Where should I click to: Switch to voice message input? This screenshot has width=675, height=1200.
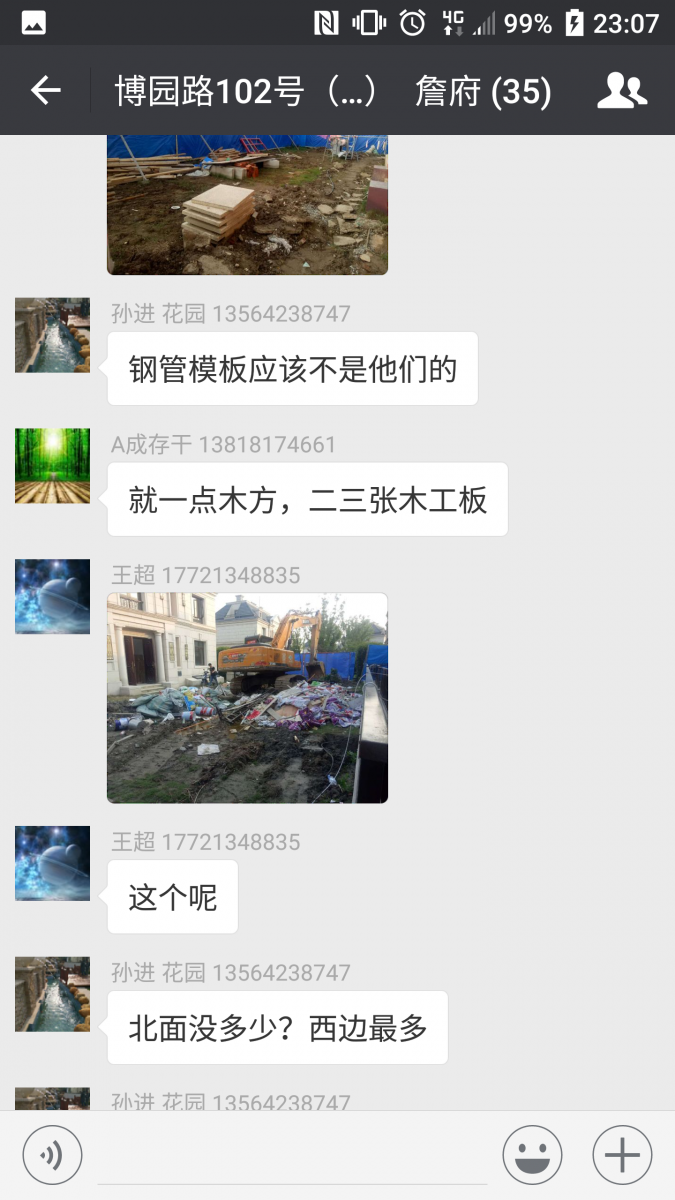pyautogui.click(x=51, y=1155)
